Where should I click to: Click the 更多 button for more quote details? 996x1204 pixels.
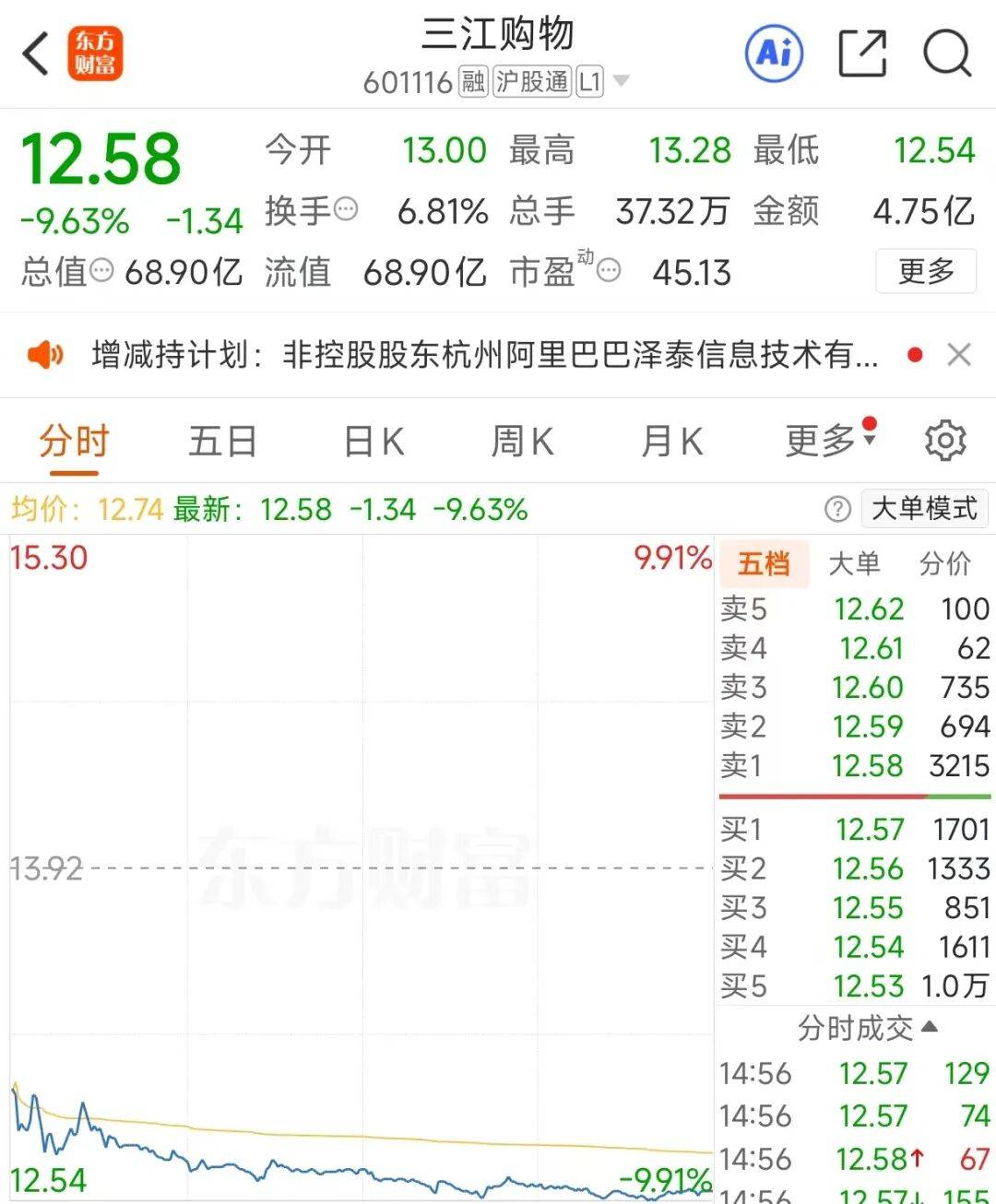(x=926, y=272)
